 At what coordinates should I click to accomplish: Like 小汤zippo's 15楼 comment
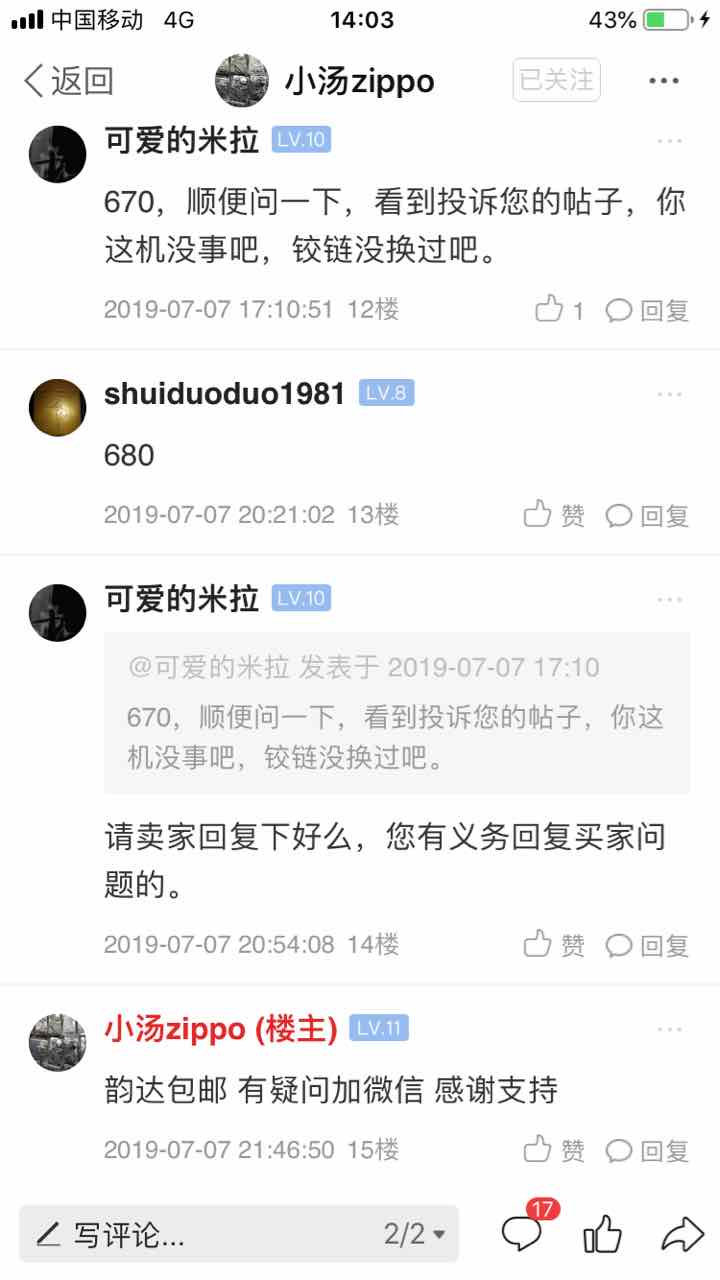tap(554, 1149)
